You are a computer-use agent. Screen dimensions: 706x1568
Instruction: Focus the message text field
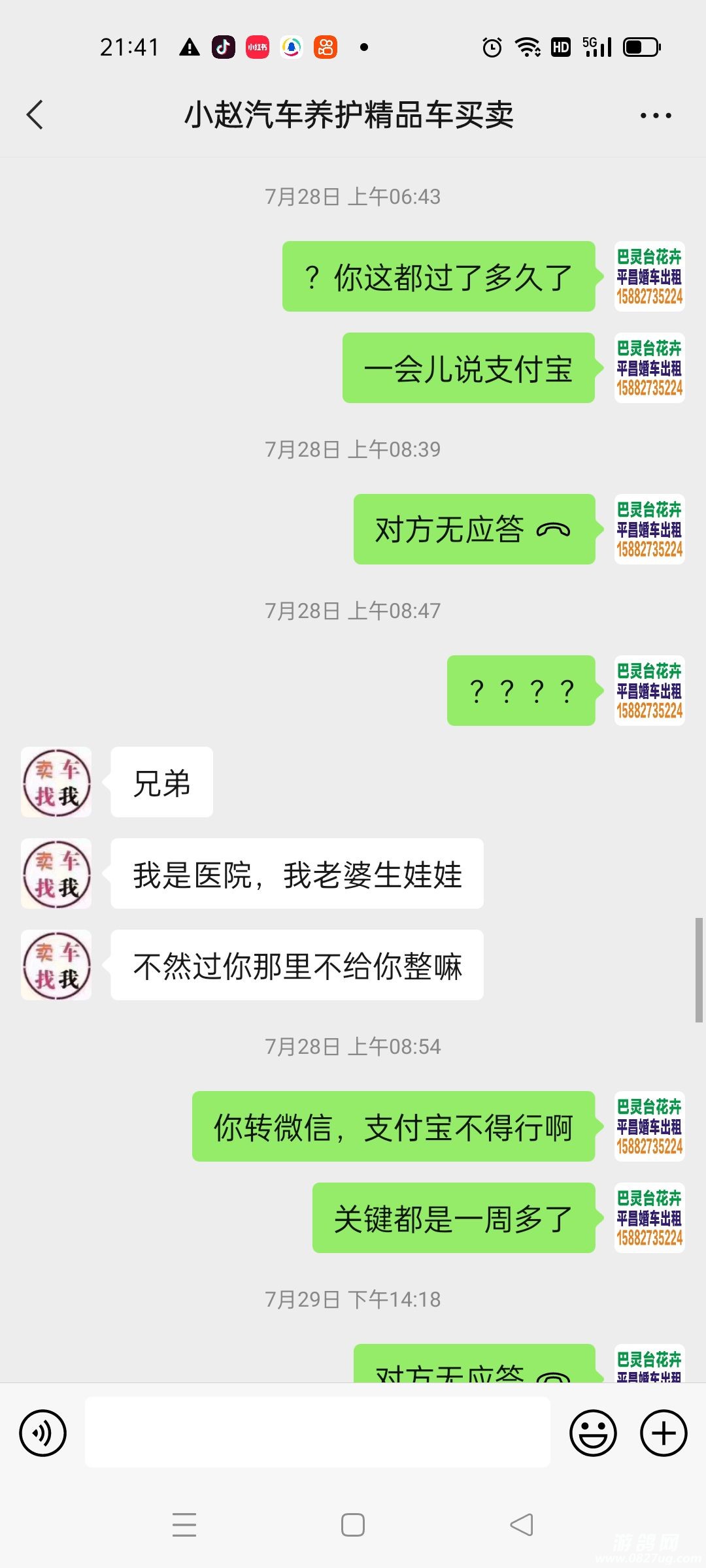point(318,1432)
